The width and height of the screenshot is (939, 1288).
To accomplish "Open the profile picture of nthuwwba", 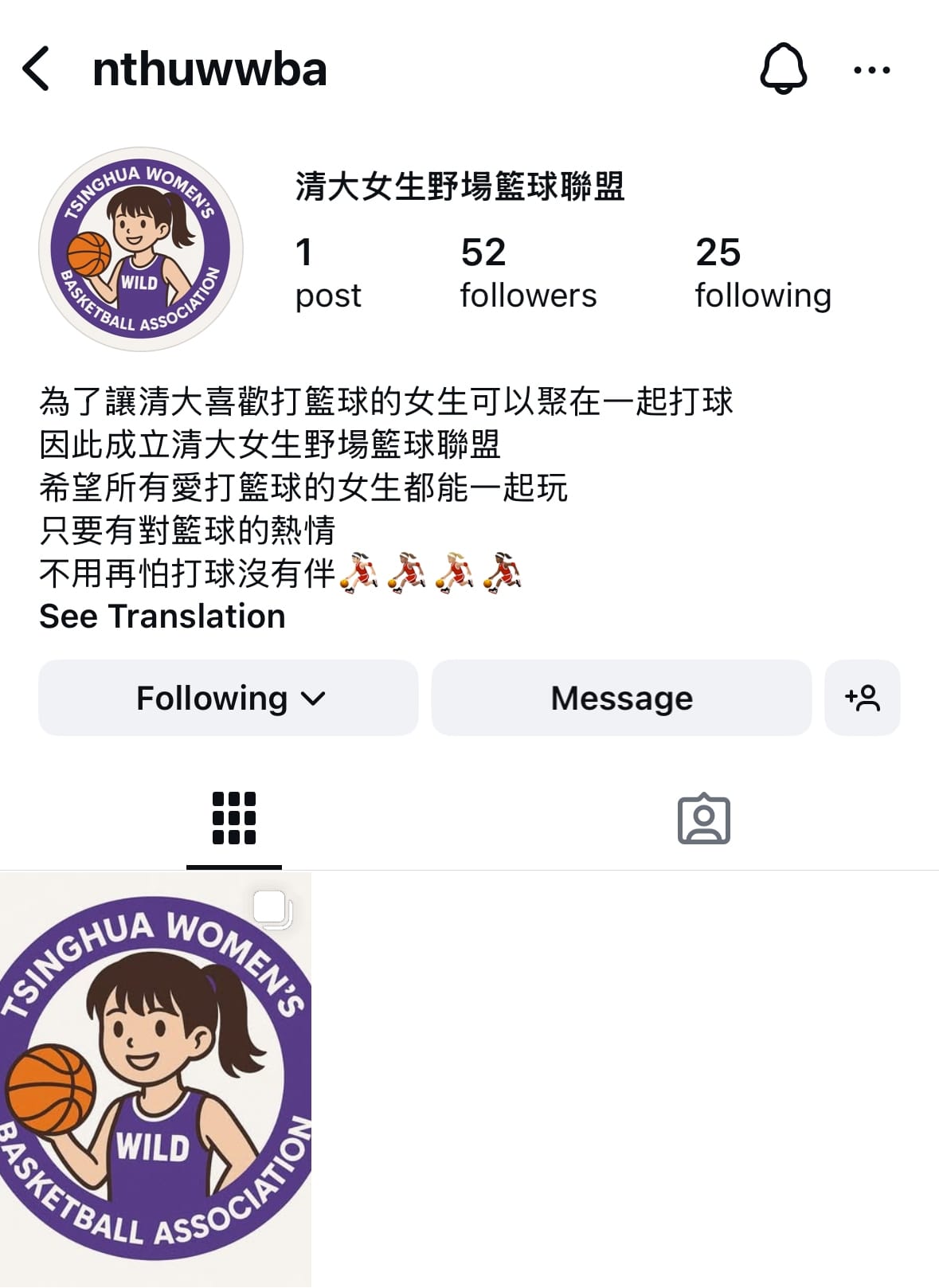I will (x=141, y=249).
